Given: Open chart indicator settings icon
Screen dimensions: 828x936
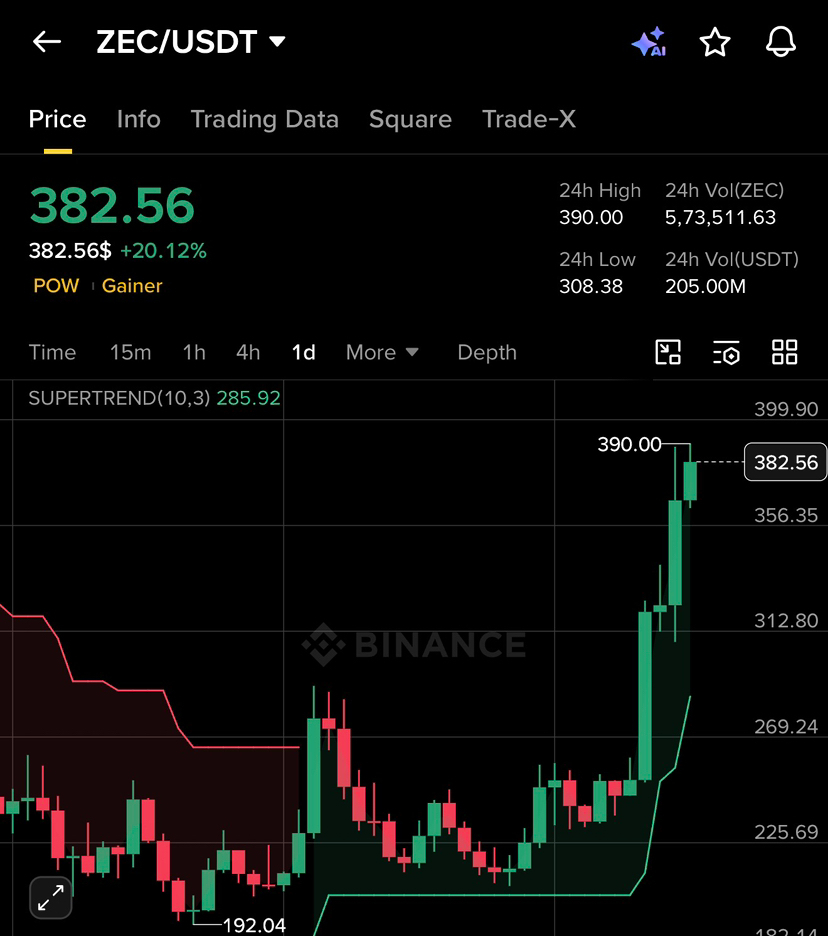Looking at the screenshot, I should click(x=726, y=352).
